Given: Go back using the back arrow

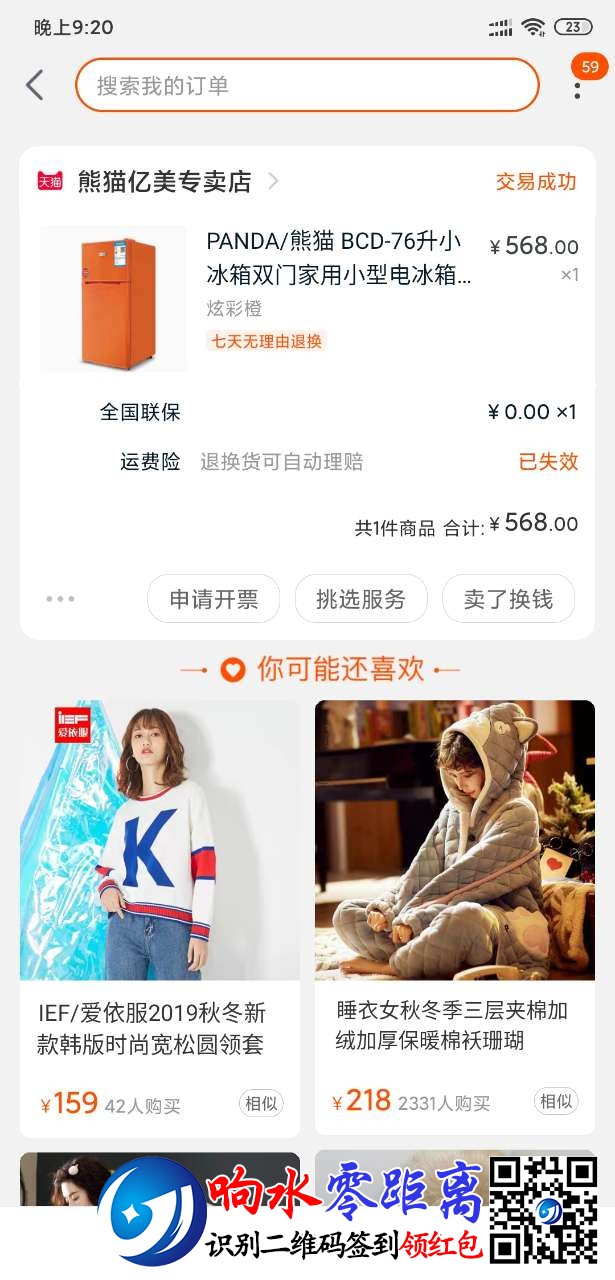Looking at the screenshot, I should (x=35, y=85).
